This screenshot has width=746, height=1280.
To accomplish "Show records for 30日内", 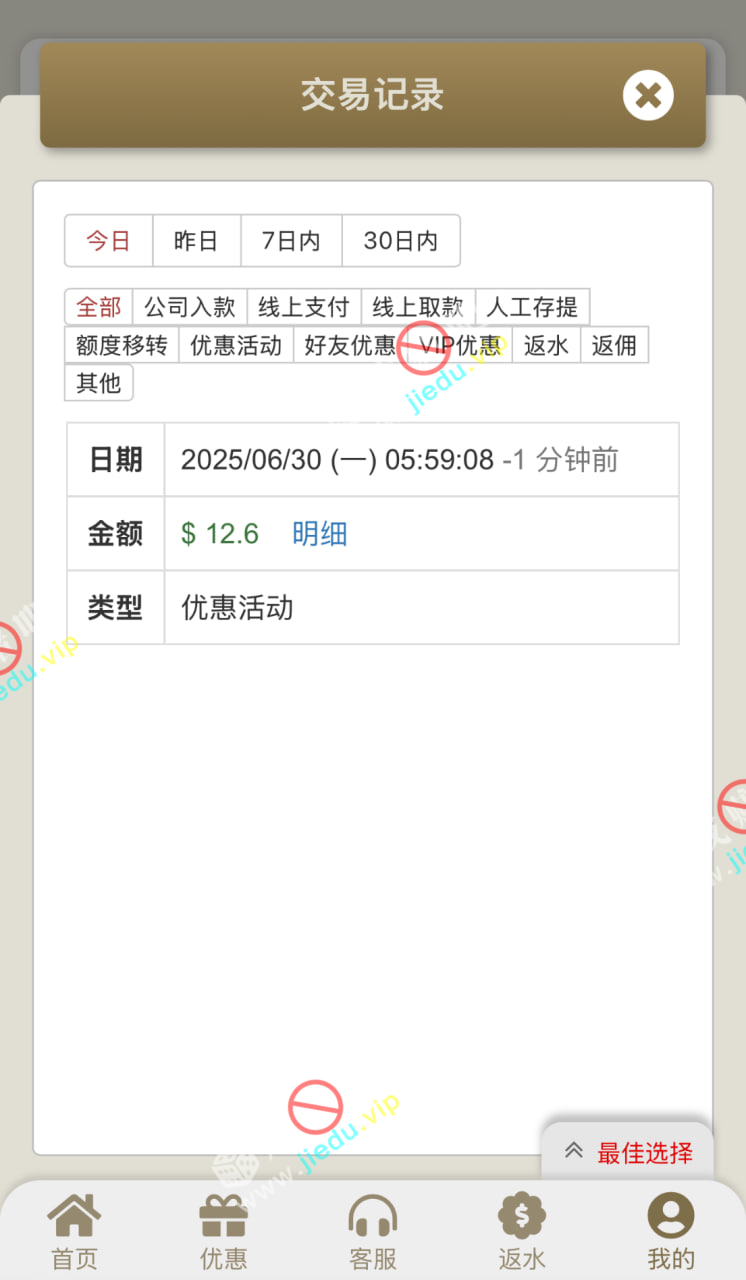I will tap(400, 241).
